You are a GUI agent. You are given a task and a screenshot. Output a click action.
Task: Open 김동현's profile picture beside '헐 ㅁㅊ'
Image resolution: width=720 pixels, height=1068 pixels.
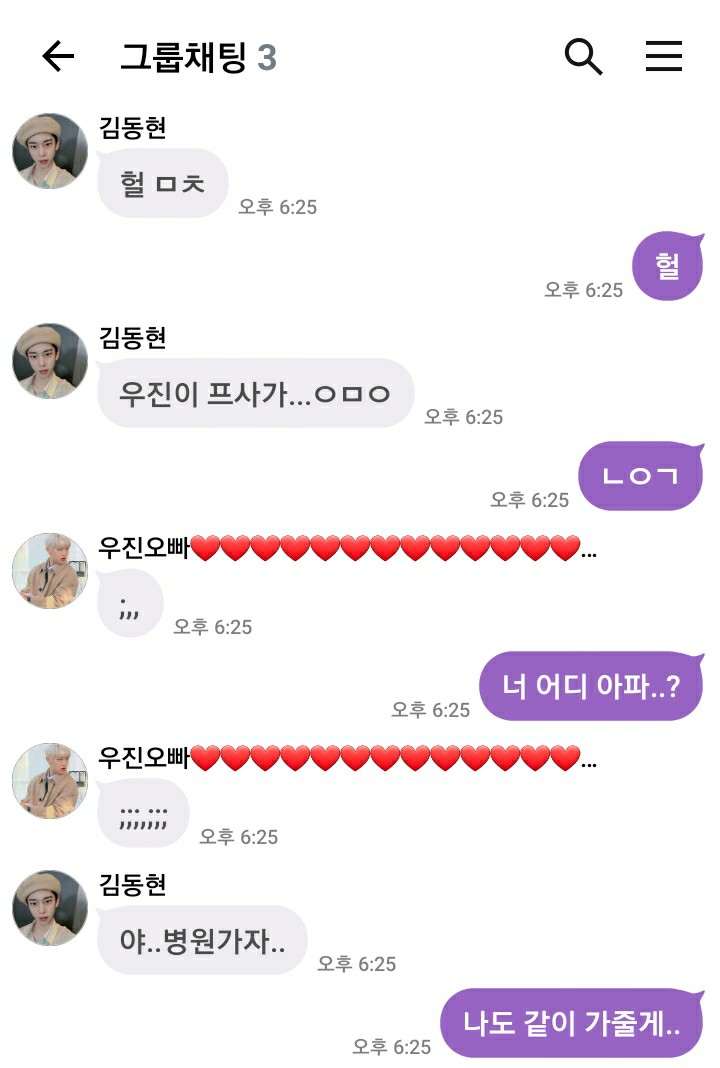click(50, 151)
